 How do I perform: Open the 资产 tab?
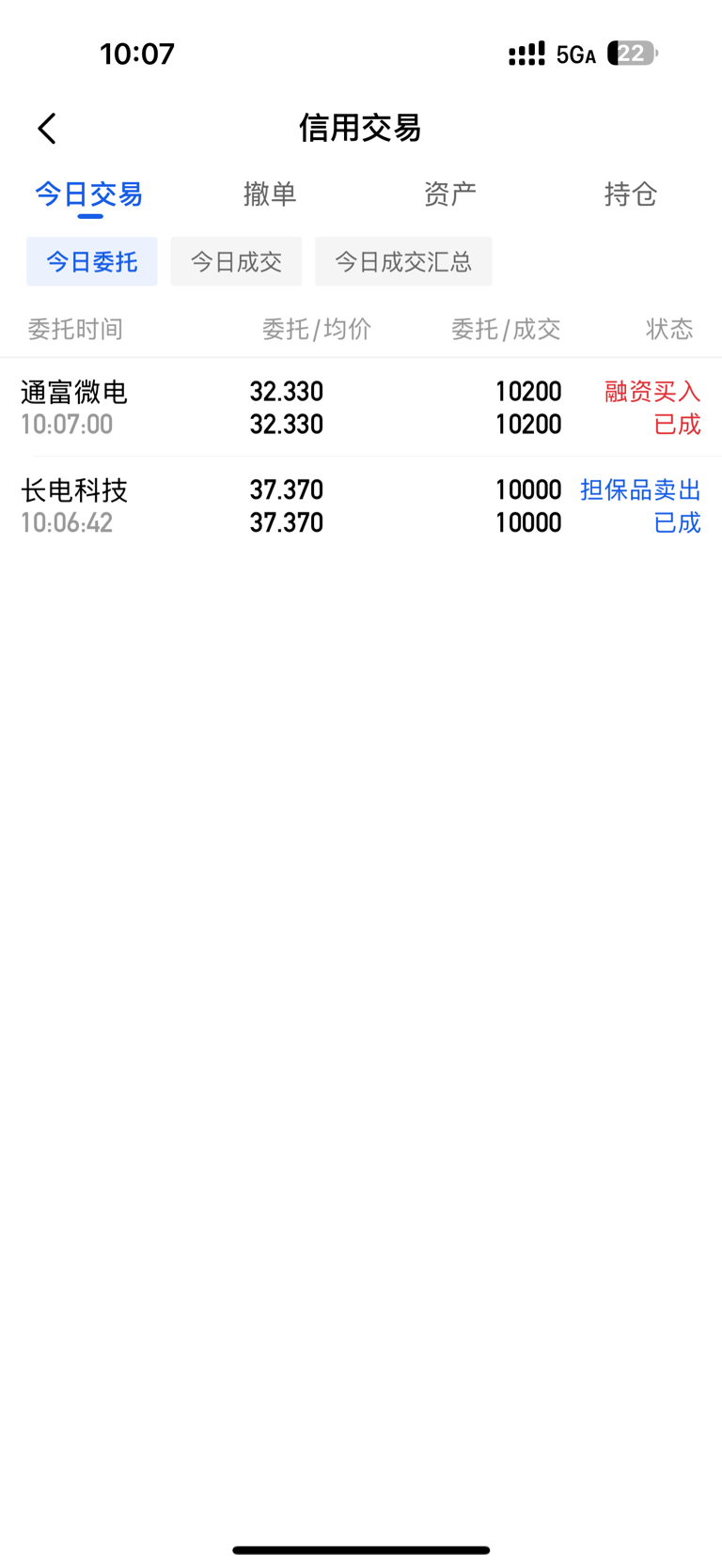click(450, 194)
